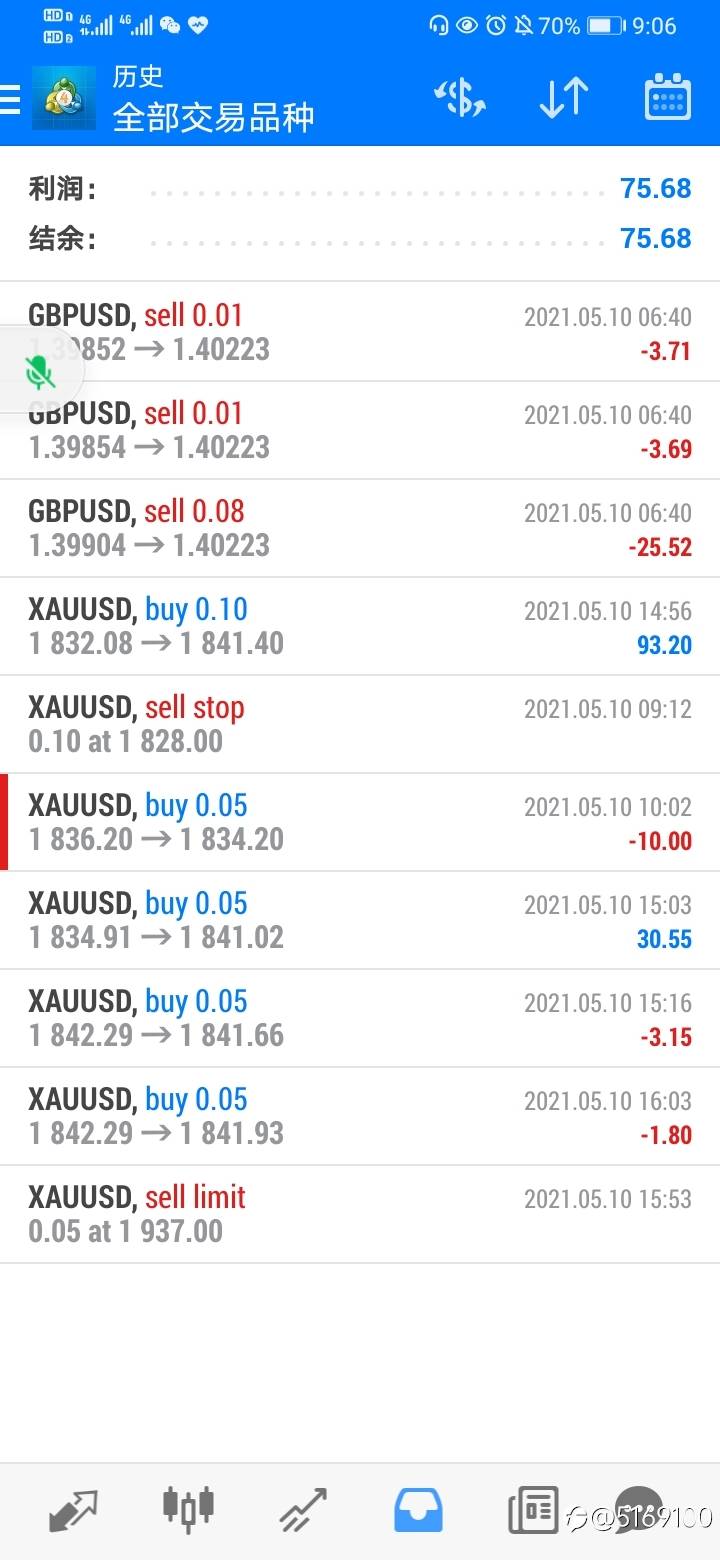Viewport: 720px width, 1560px height.
Task: Open the XAUUSD trade closed at 1 841.93
Action: (360, 1116)
